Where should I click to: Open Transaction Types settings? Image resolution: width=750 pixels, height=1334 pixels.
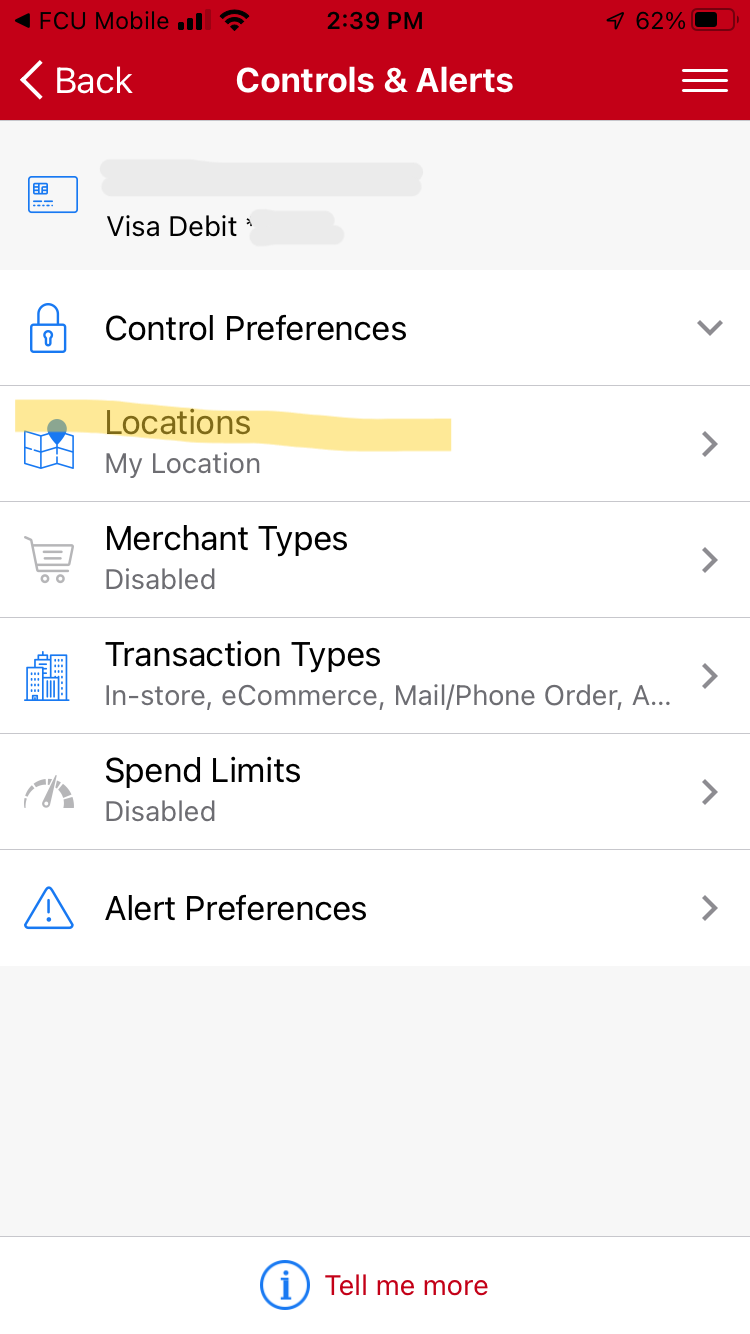tap(375, 676)
